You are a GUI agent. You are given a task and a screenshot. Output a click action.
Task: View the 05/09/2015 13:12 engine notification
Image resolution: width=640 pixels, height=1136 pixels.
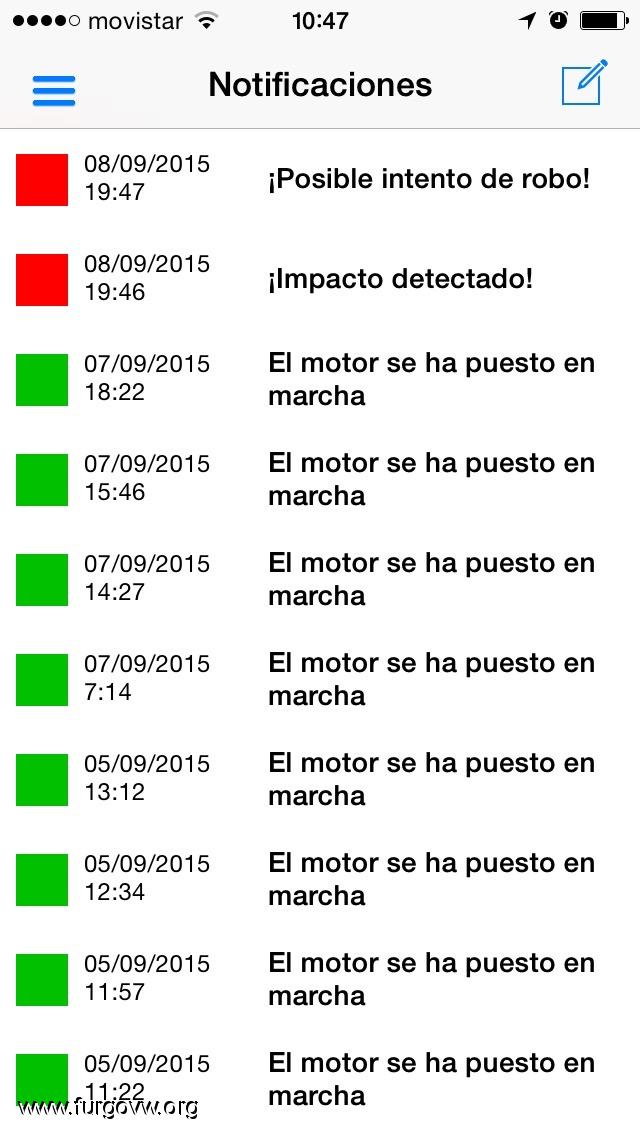(430, 780)
